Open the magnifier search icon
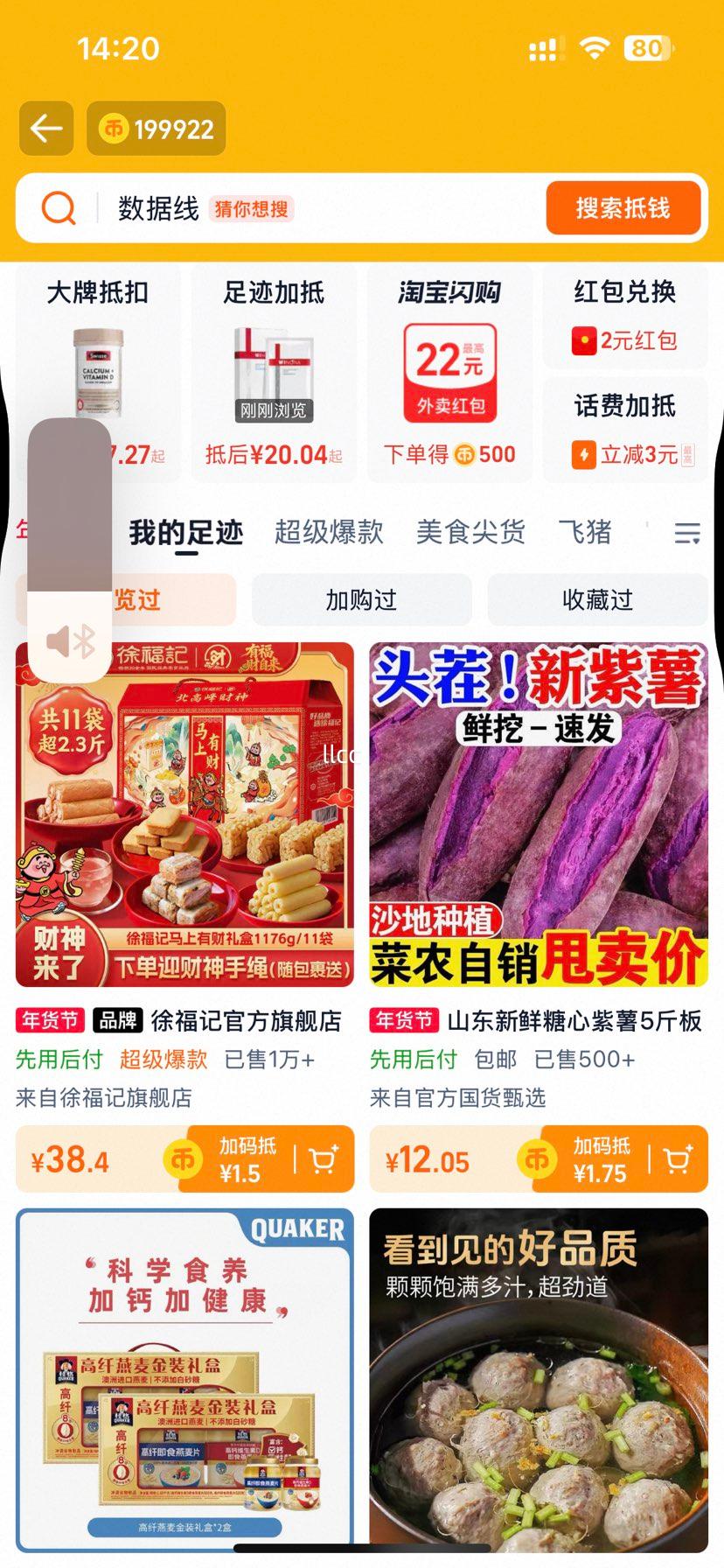The height and width of the screenshot is (1568, 724). (x=57, y=208)
